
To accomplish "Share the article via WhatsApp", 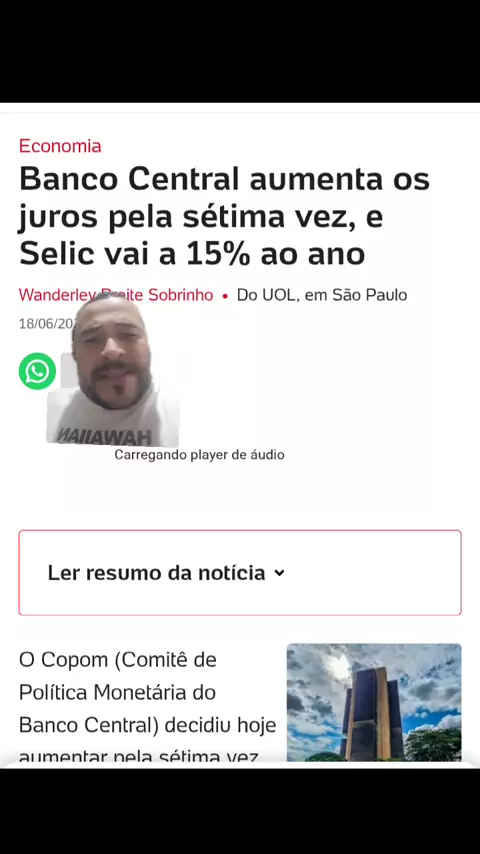I will tap(37, 371).
